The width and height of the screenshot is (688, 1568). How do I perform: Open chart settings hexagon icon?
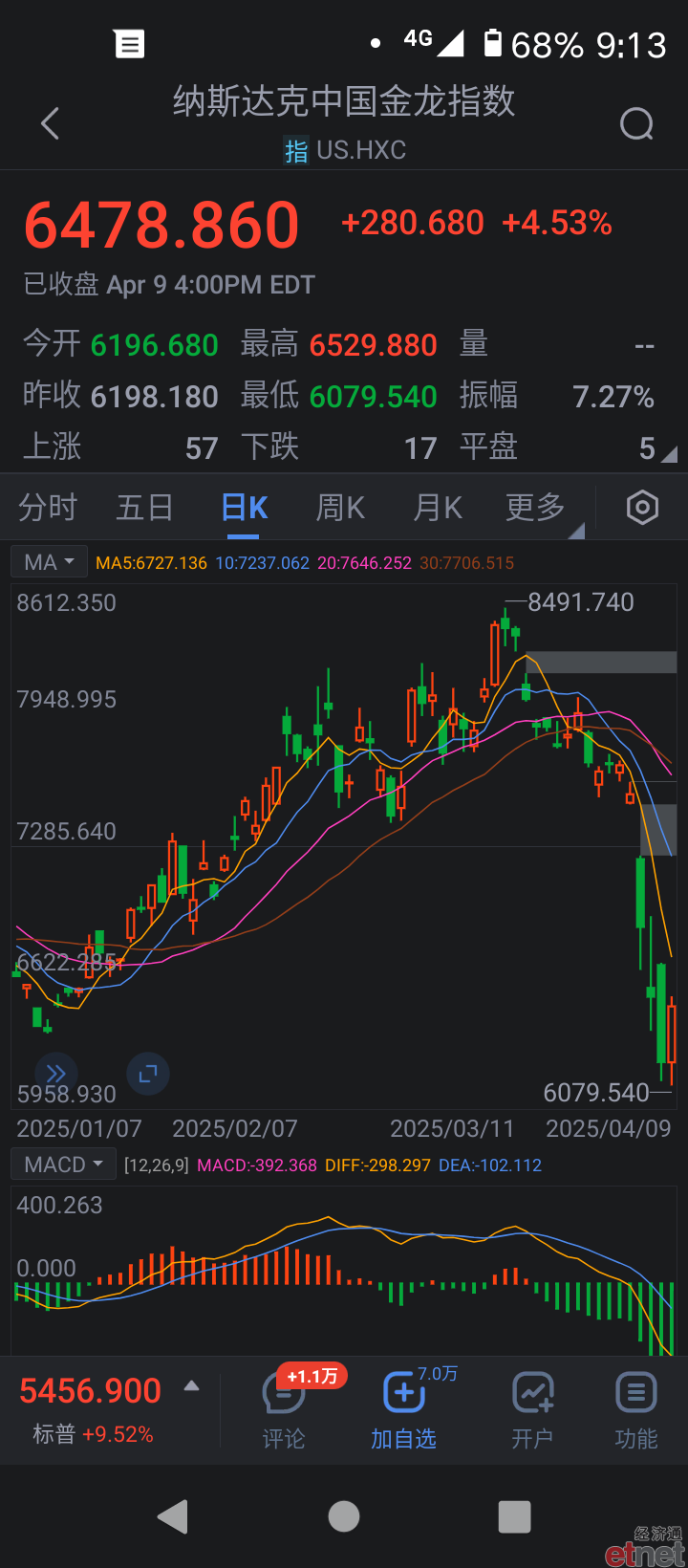pyautogui.click(x=642, y=508)
